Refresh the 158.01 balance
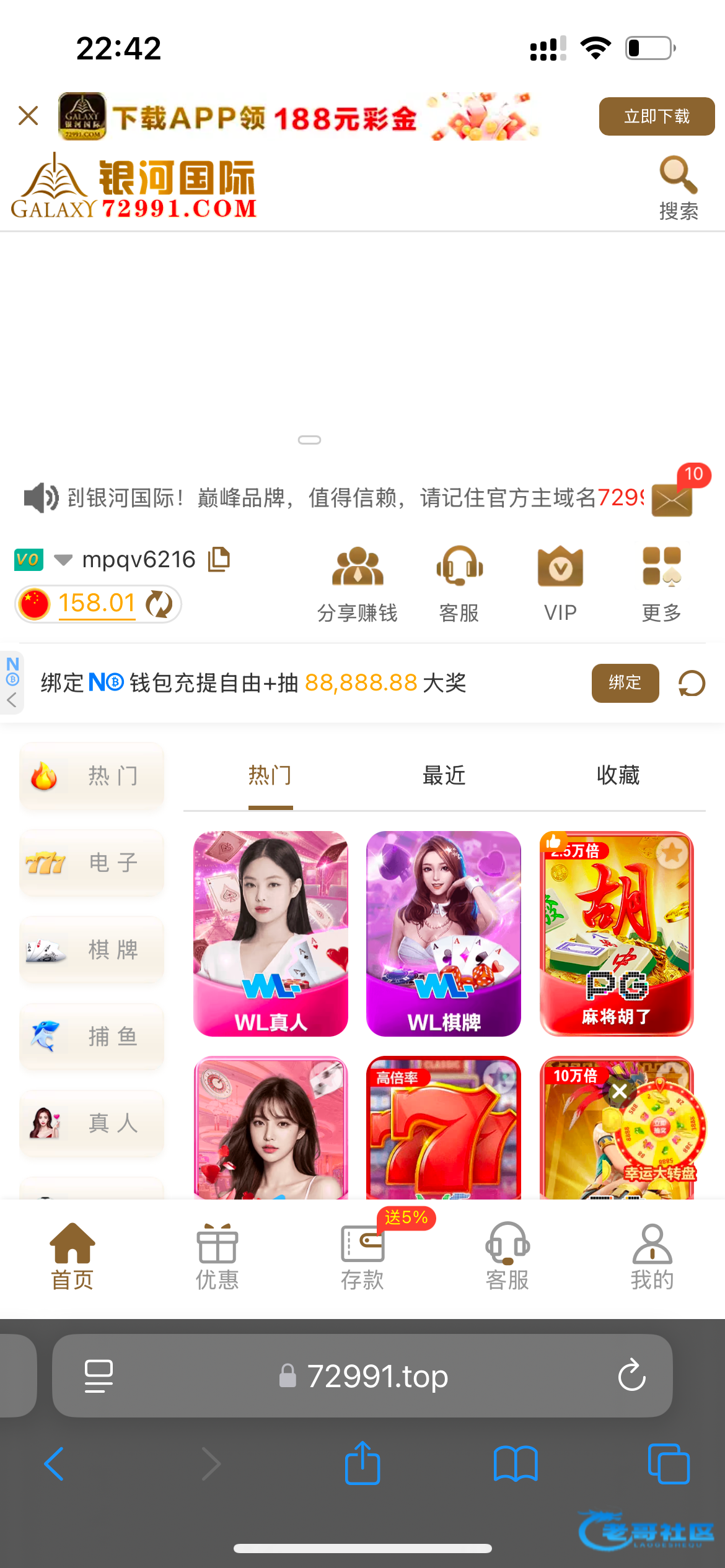Image resolution: width=725 pixels, height=1568 pixels. pyautogui.click(x=159, y=604)
